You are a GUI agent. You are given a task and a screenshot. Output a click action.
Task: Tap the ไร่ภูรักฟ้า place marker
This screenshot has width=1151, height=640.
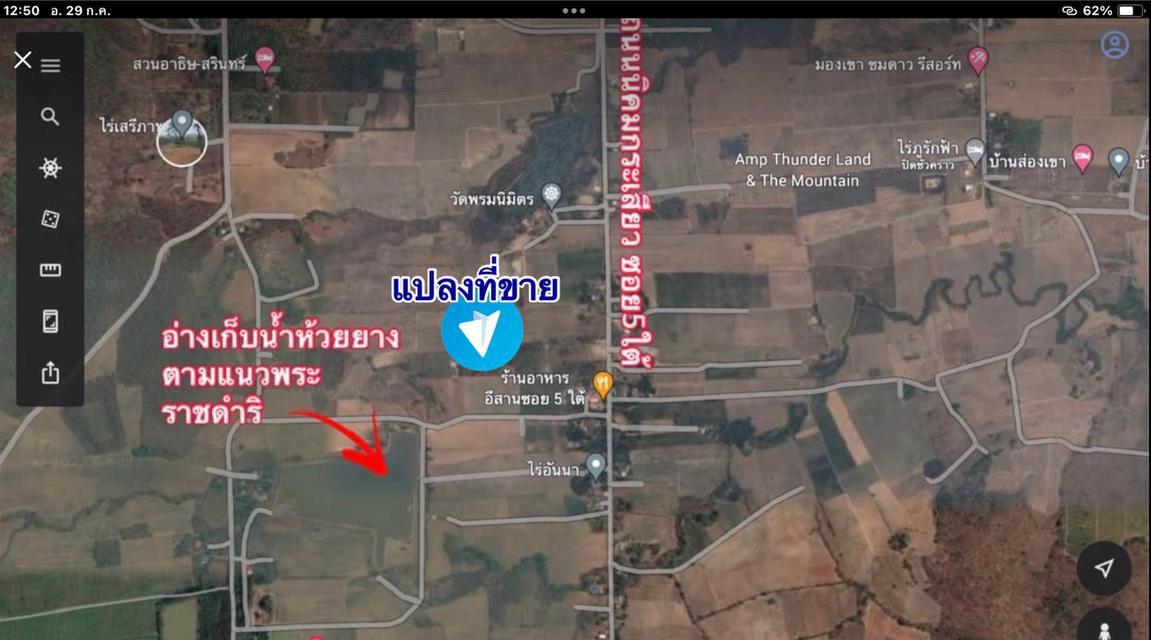975,150
